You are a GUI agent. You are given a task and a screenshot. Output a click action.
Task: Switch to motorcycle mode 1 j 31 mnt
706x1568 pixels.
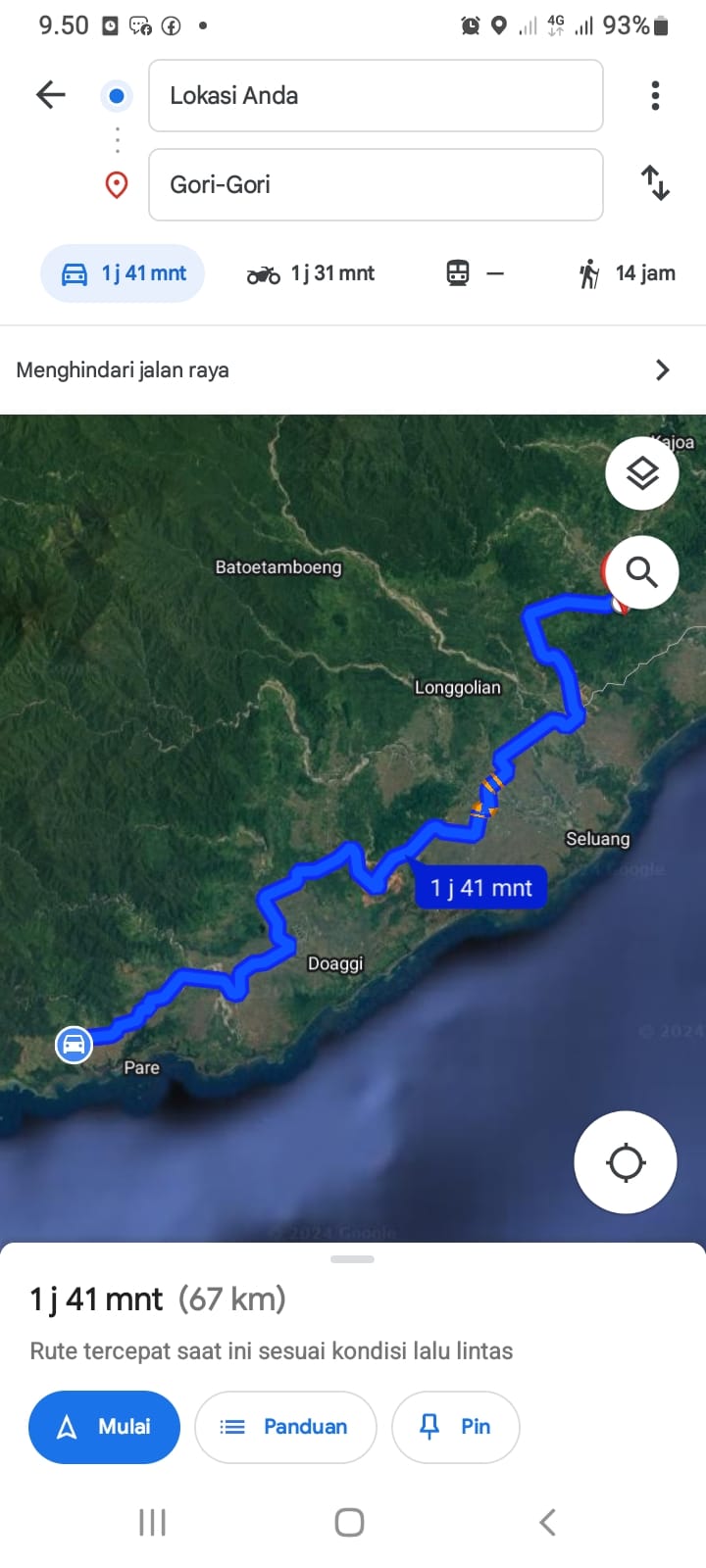point(311,273)
